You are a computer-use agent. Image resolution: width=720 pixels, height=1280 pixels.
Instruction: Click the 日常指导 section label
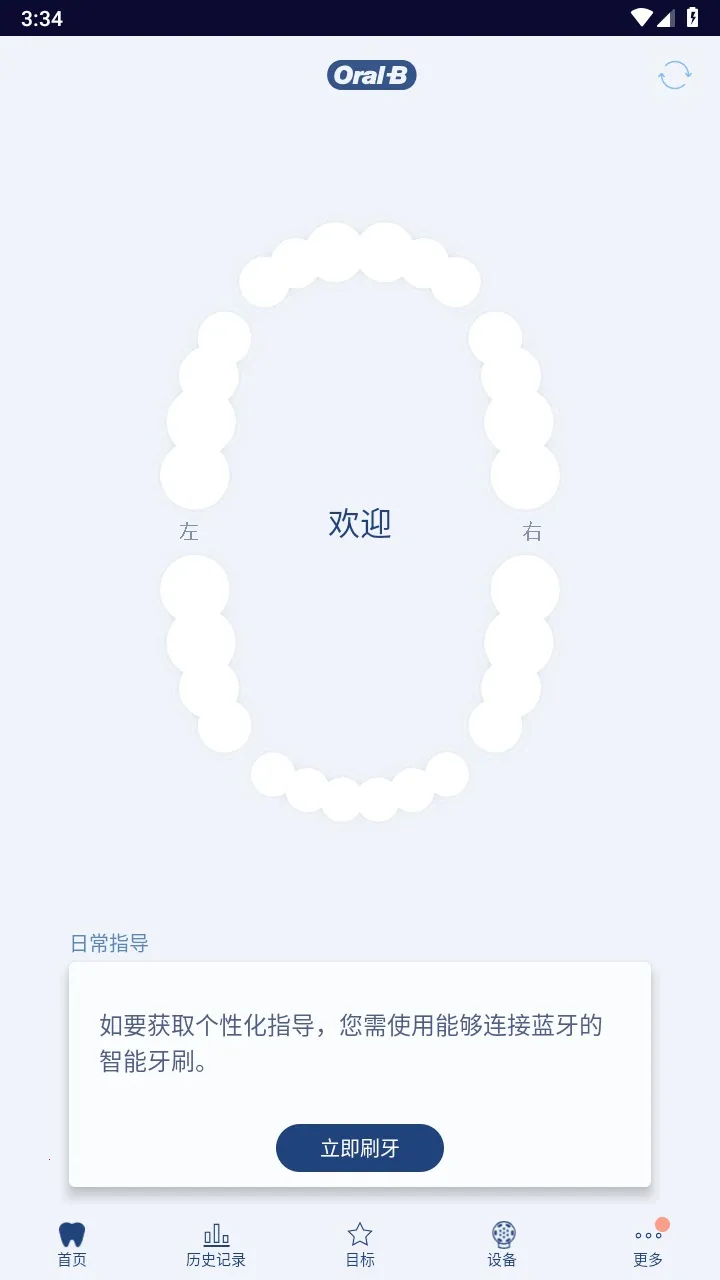click(x=109, y=944)
